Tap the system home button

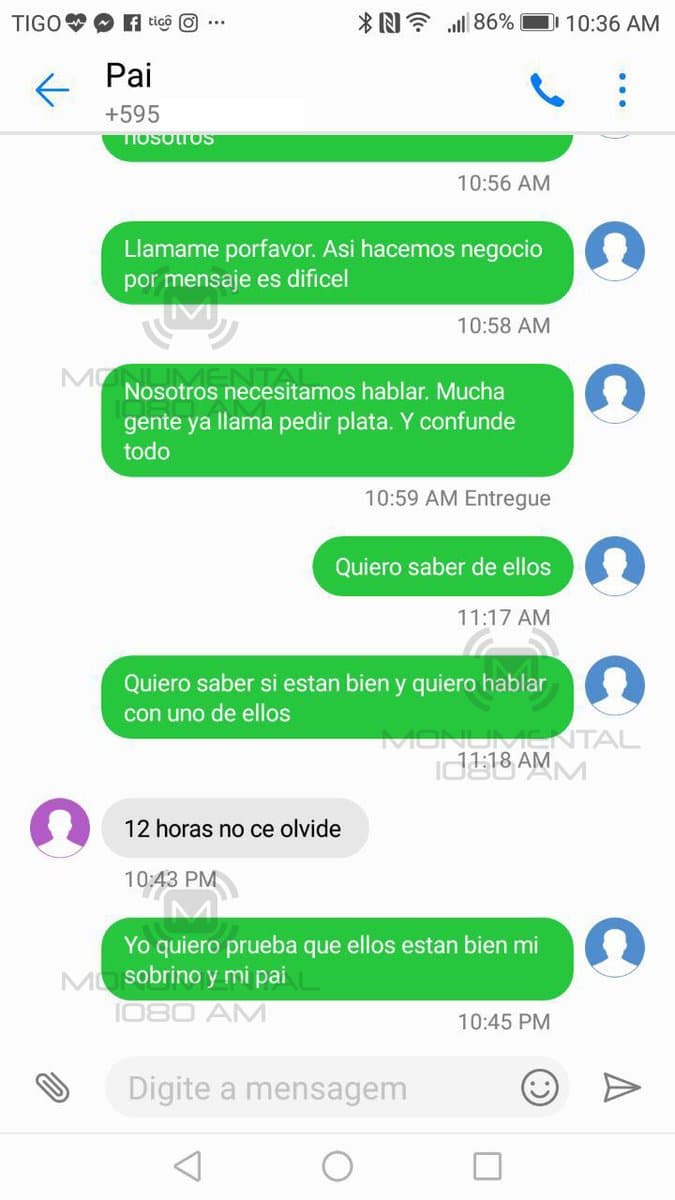337,1166
